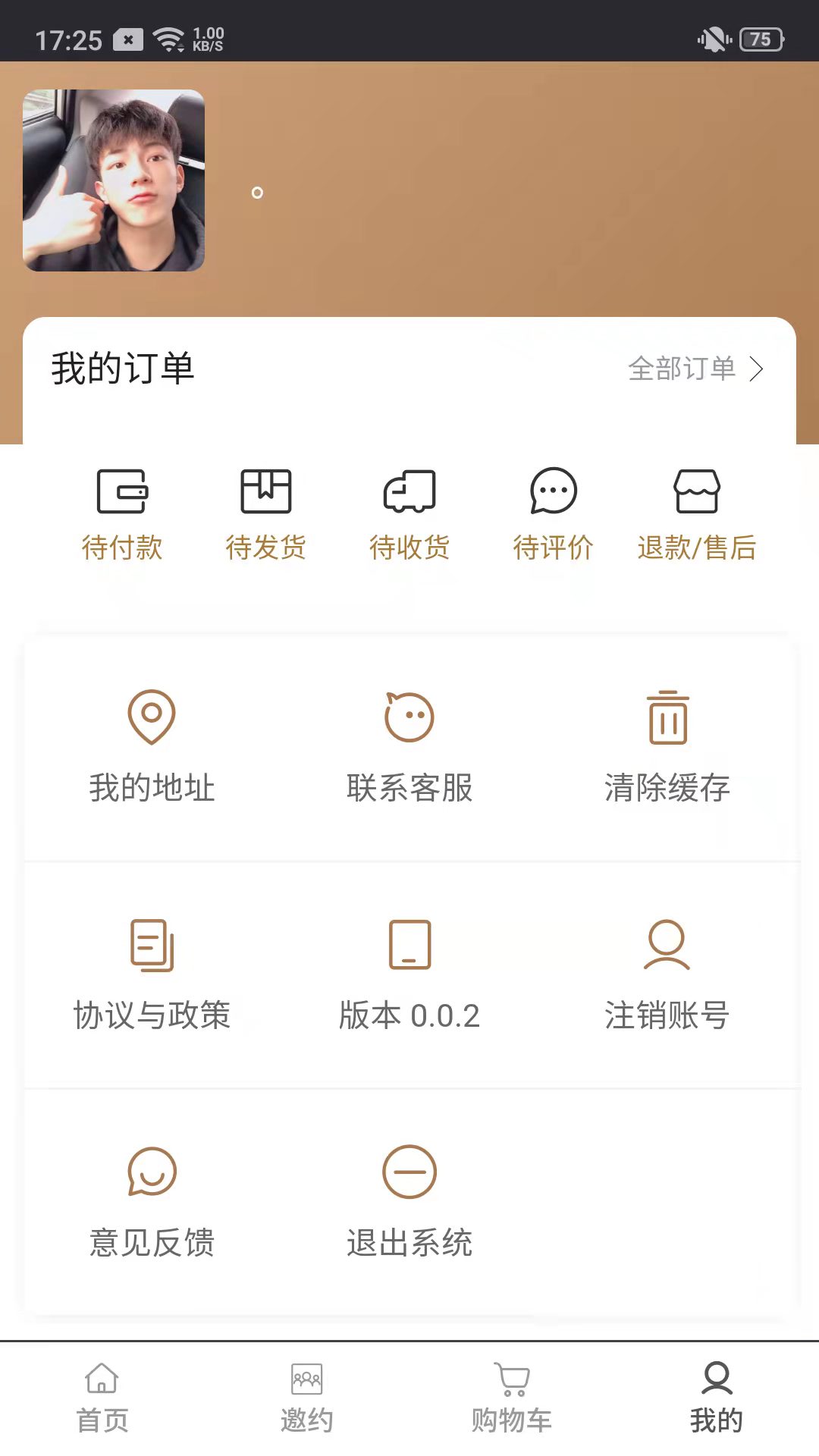Open my address (我的地址)
This screenshot has width=819, height=1456.
point(152,746)
